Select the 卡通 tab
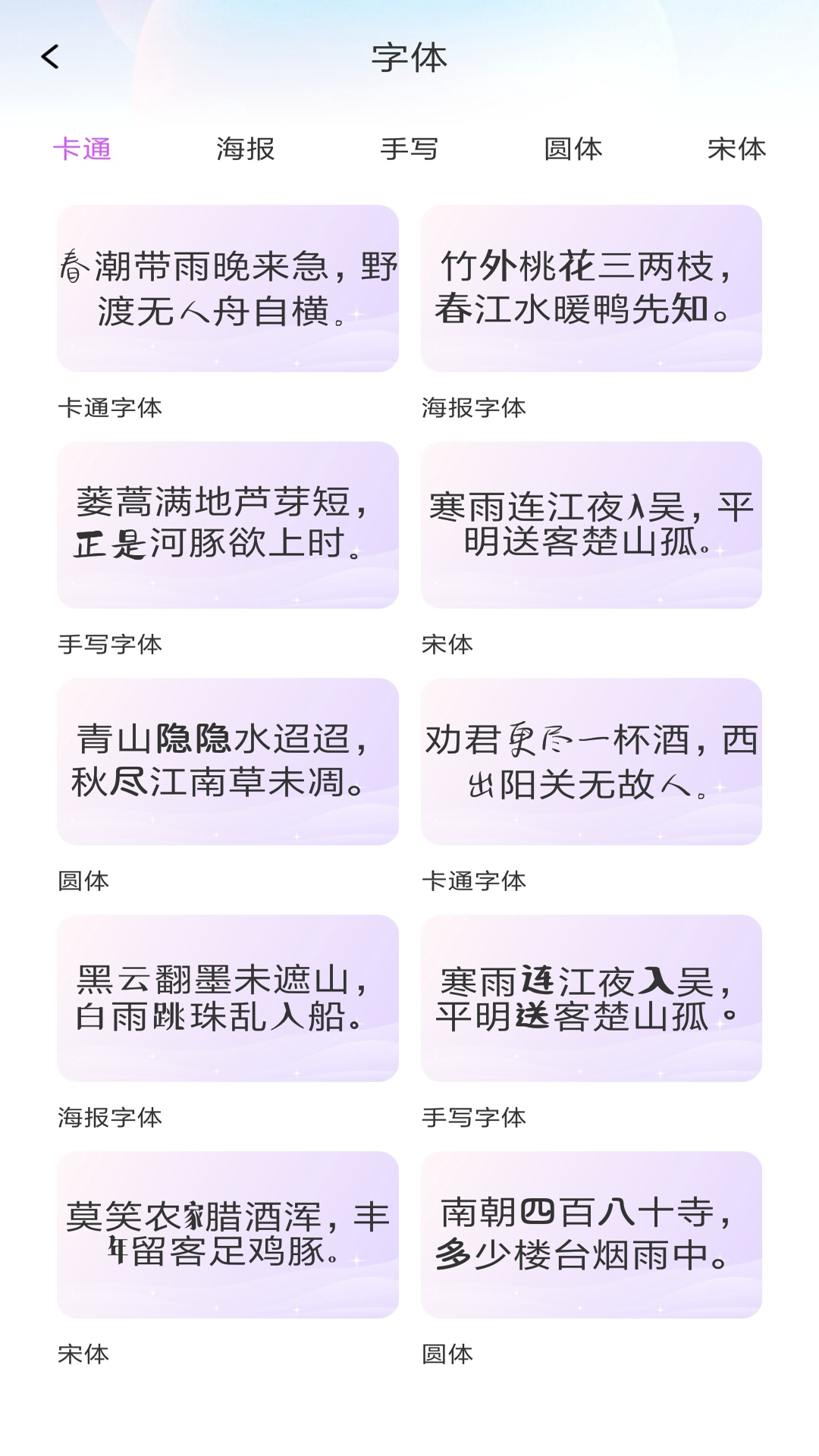Viewport: 819px width, 1456px height. [85, 150]
